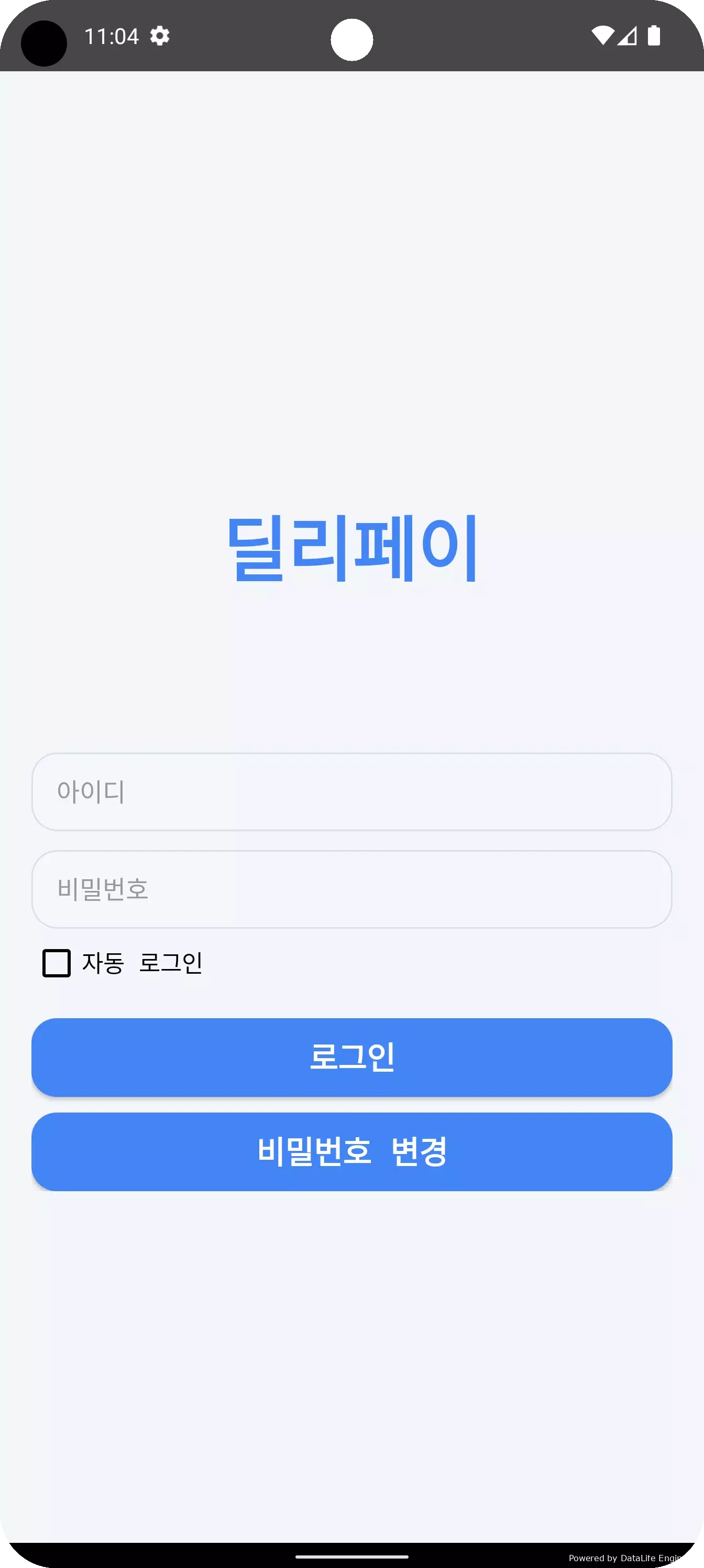Enable the 자동 로그인 checkbox
This screenshot has height=1568, width=704.
57,963
